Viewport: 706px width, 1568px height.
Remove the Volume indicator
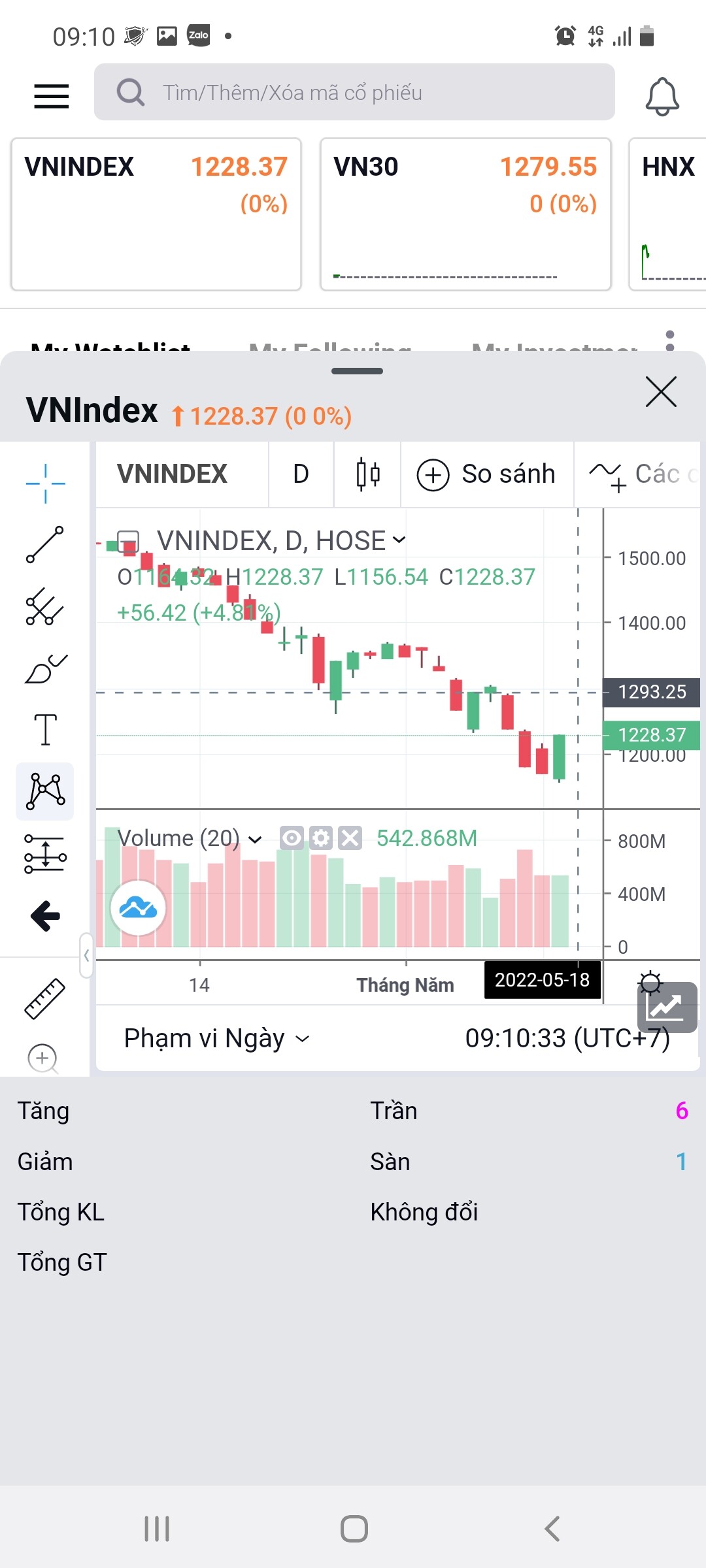[350, 838]
